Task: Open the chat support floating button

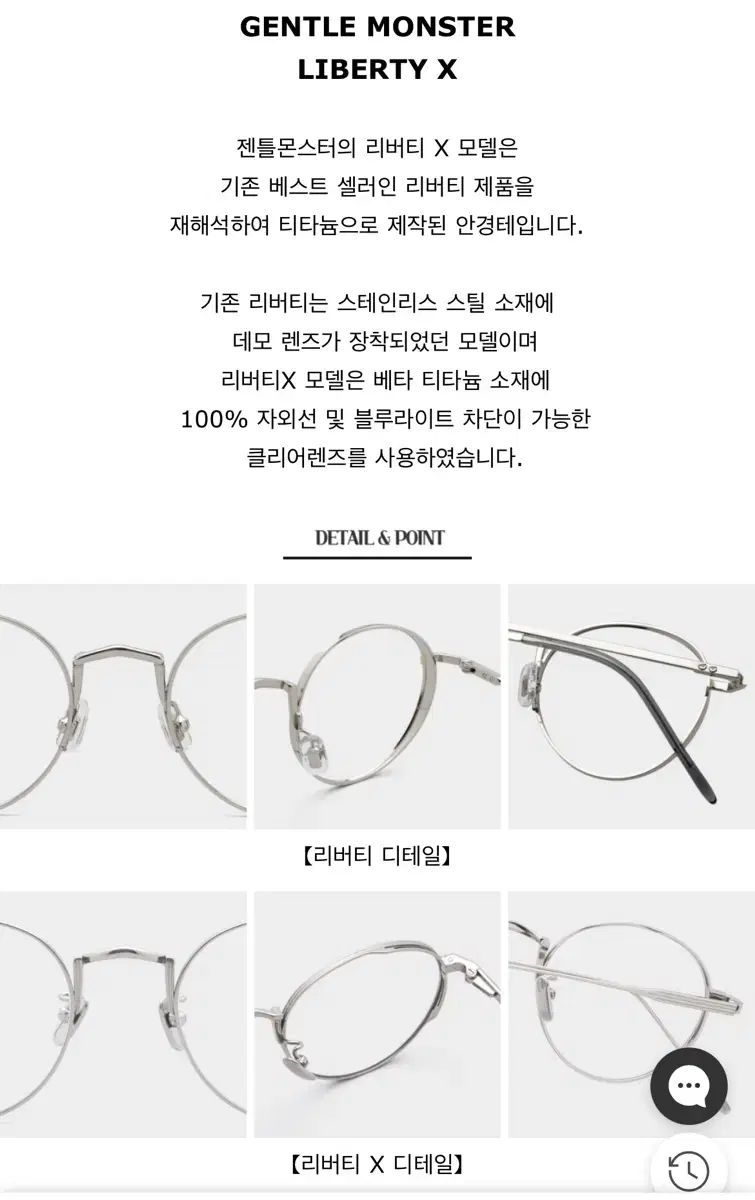Action: click(x=688, y=1086)
